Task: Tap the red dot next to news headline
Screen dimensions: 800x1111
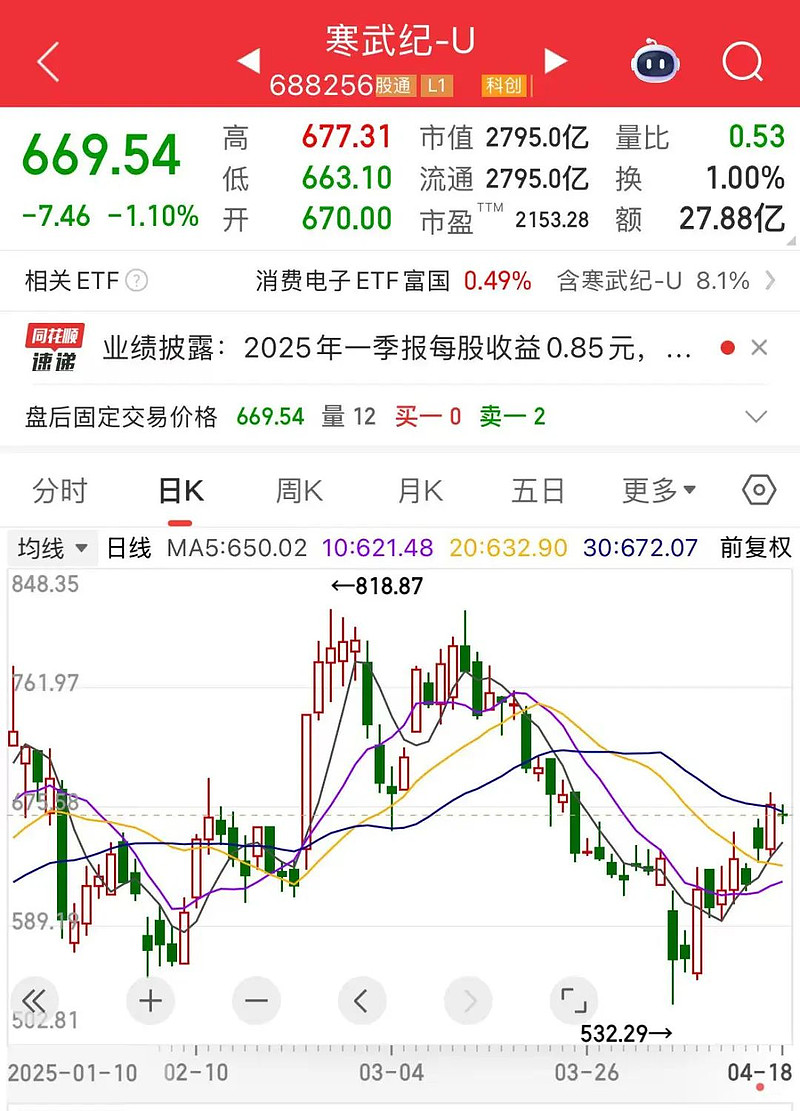Action: click(x=729, y=348)
